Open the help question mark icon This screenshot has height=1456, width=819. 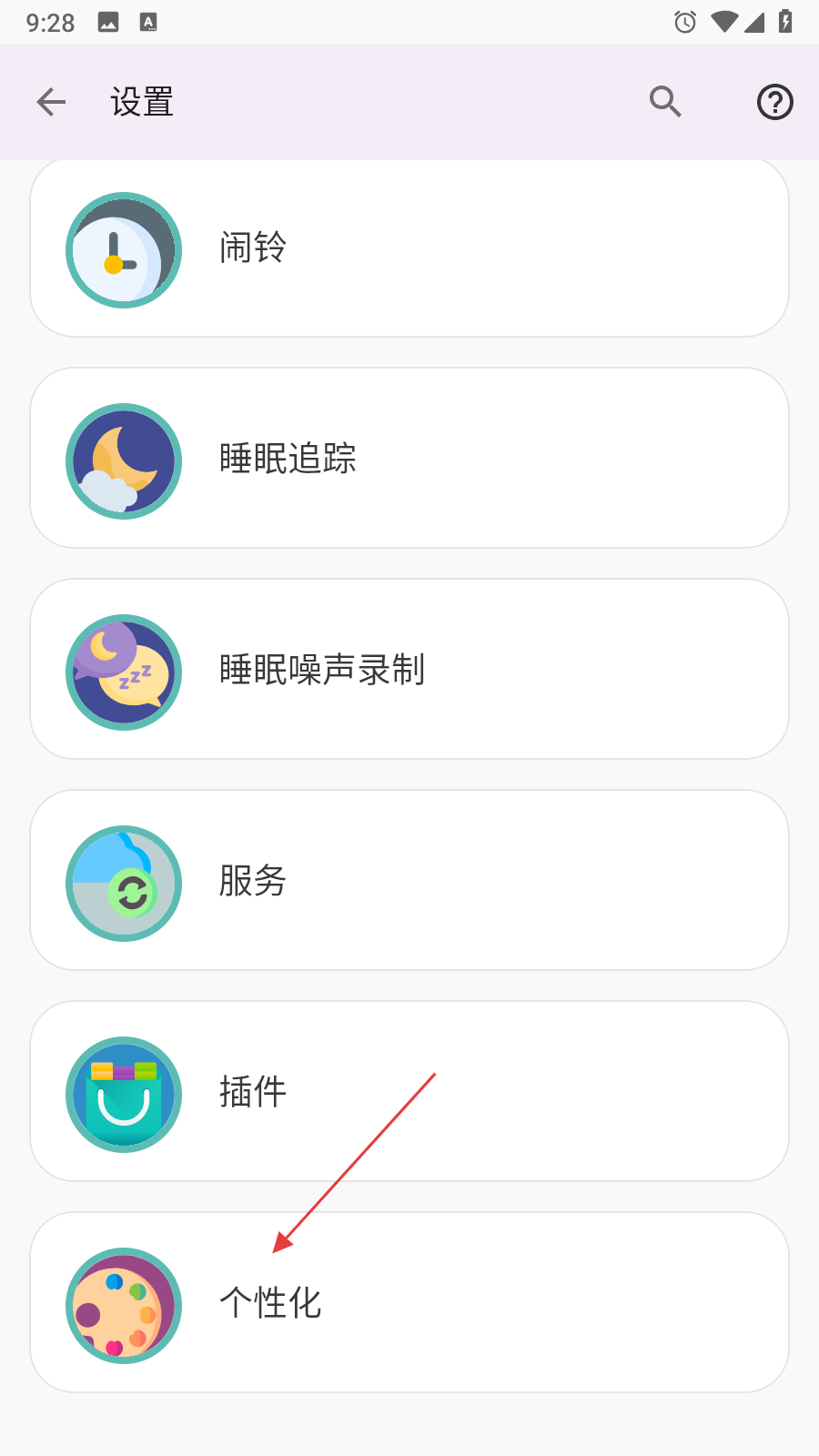[774, 102]
